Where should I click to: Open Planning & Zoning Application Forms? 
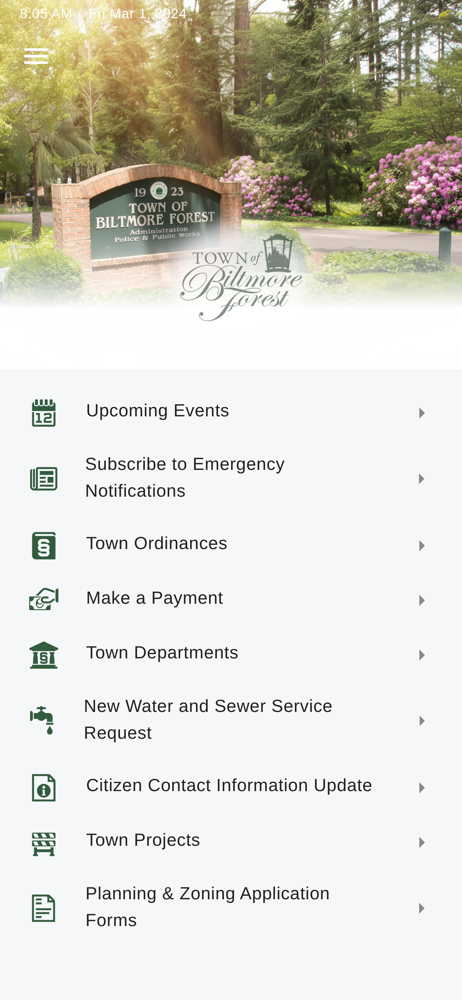[231, 908]
